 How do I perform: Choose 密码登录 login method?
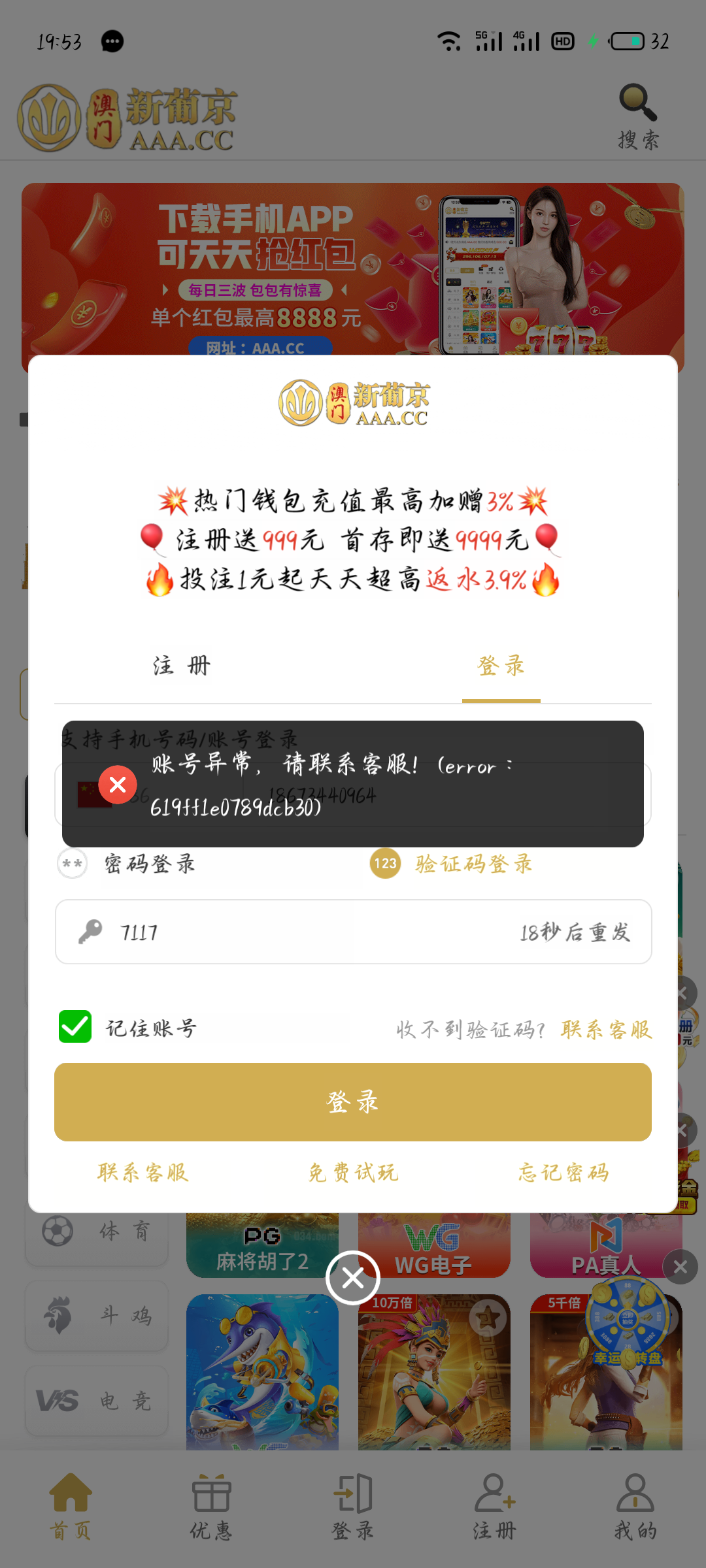tap(149, 864)
